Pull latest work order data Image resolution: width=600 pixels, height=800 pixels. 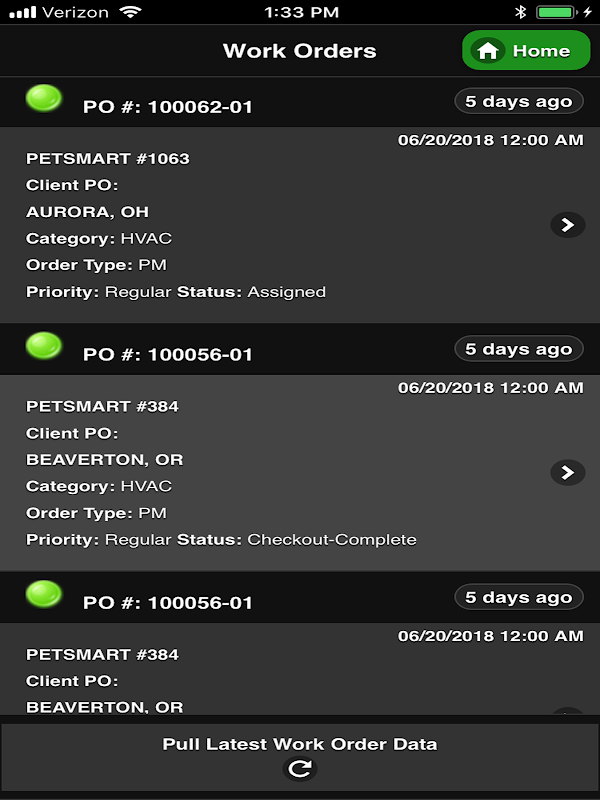(300, 756)
